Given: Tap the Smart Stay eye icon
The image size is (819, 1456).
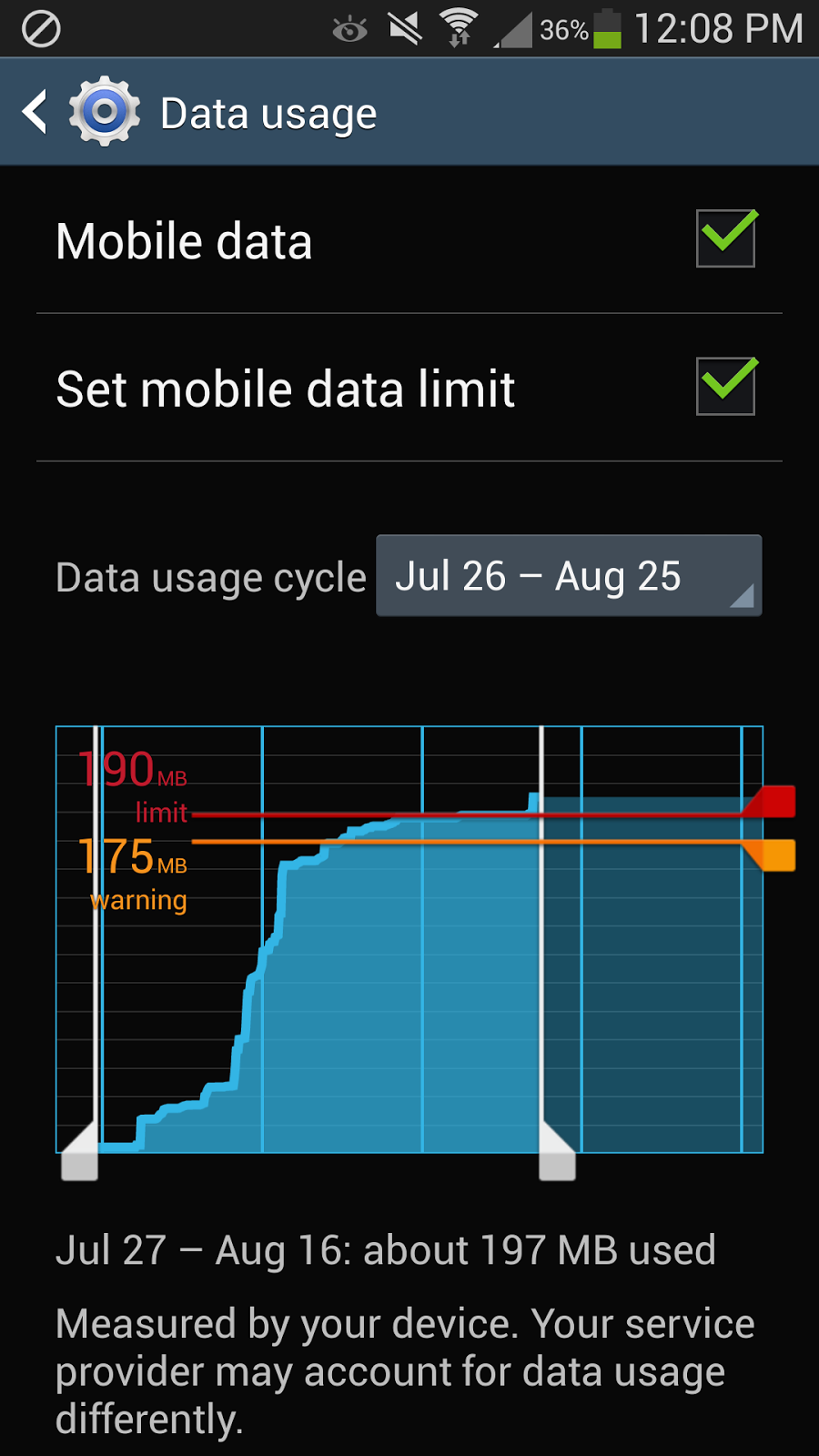Looking at the screenshot, I should [349, 29].
